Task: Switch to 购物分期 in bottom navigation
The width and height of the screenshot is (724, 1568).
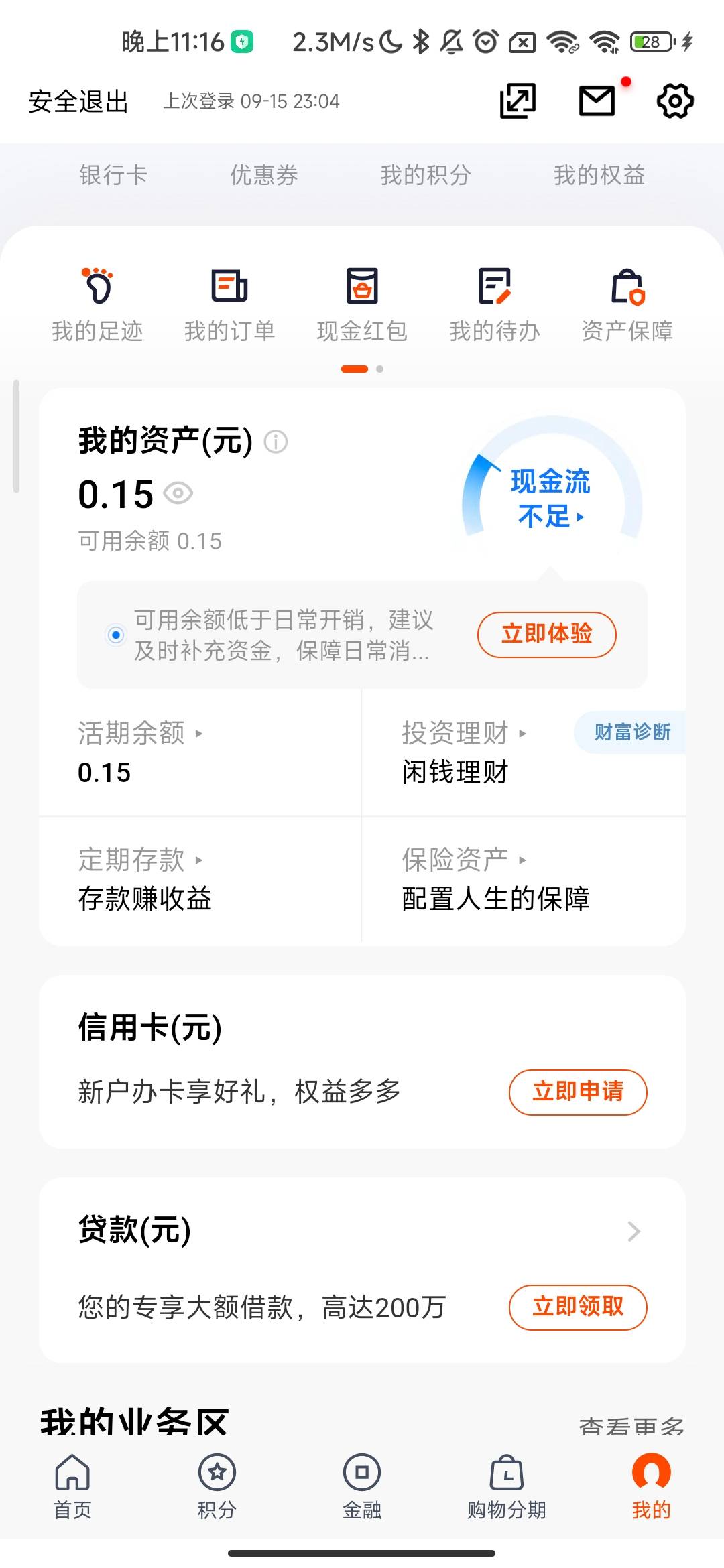Action: click(507, 1486)
